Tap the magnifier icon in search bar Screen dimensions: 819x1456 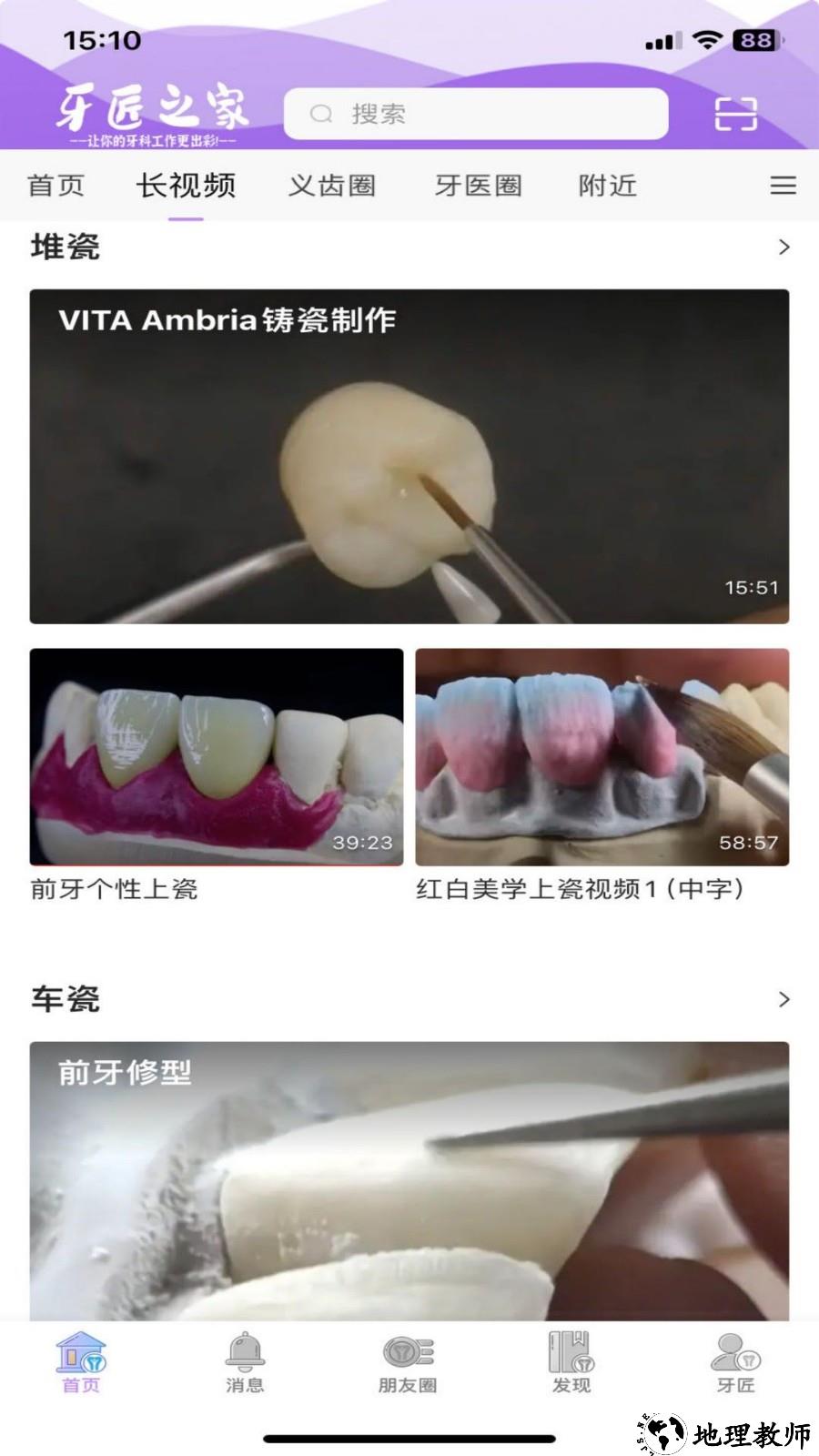coord(319,114)
